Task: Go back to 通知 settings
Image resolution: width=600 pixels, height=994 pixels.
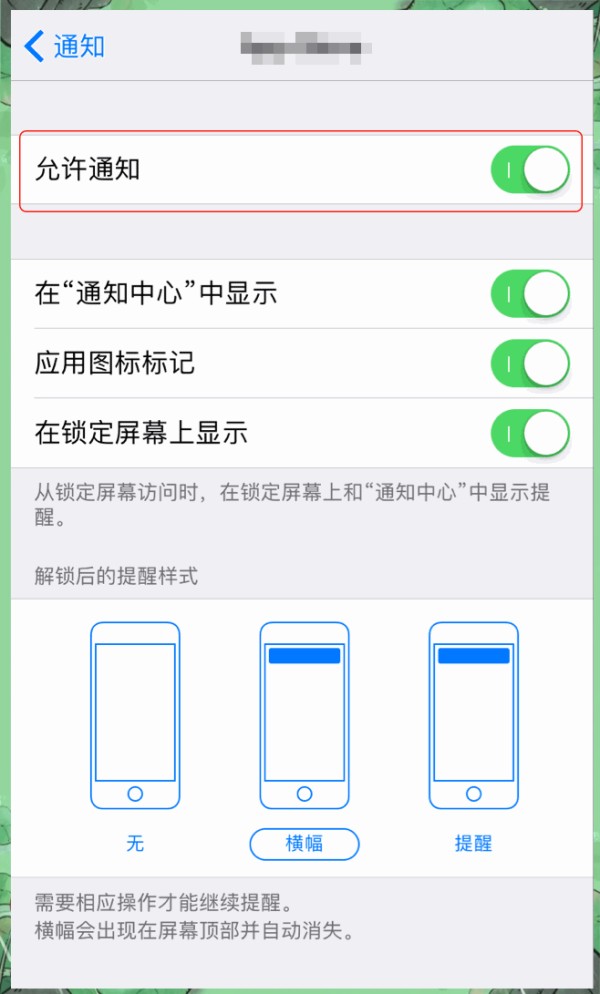Action: [x=64, y=47]
